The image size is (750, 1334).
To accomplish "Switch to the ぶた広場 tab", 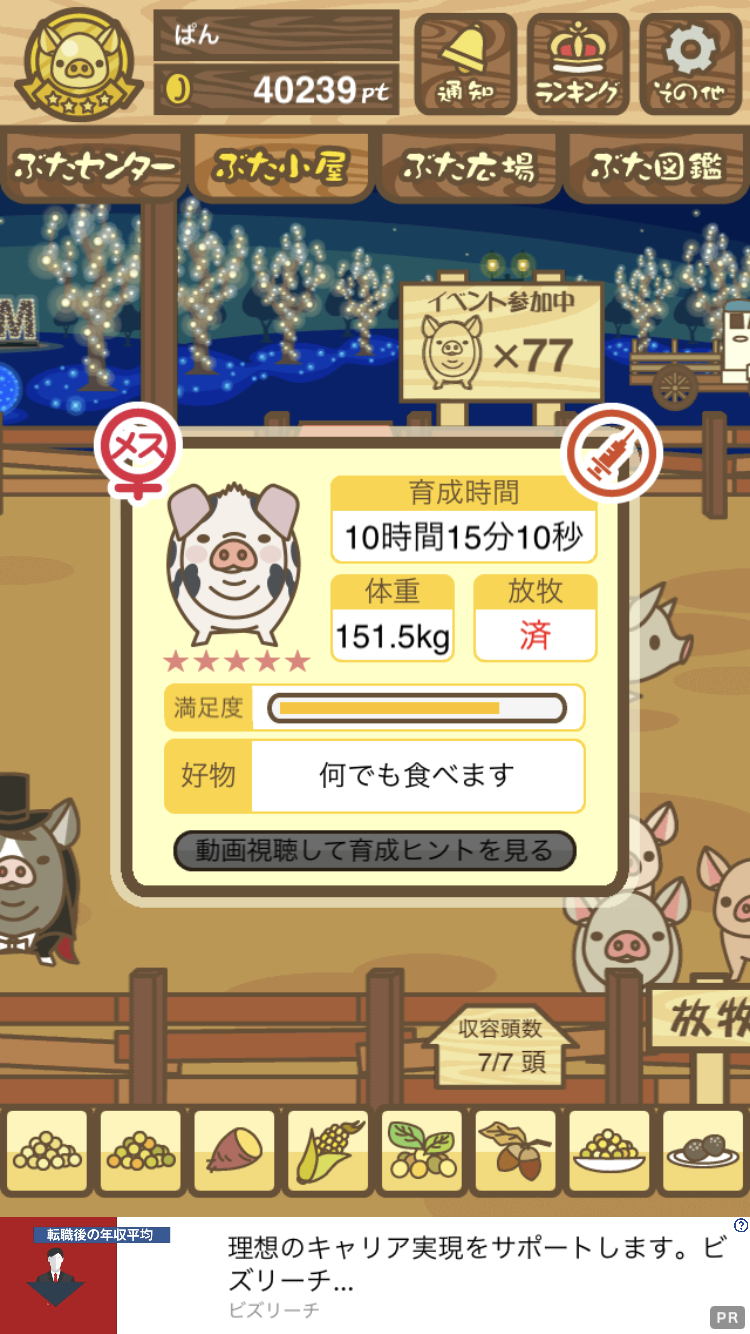I will [468, 166].
